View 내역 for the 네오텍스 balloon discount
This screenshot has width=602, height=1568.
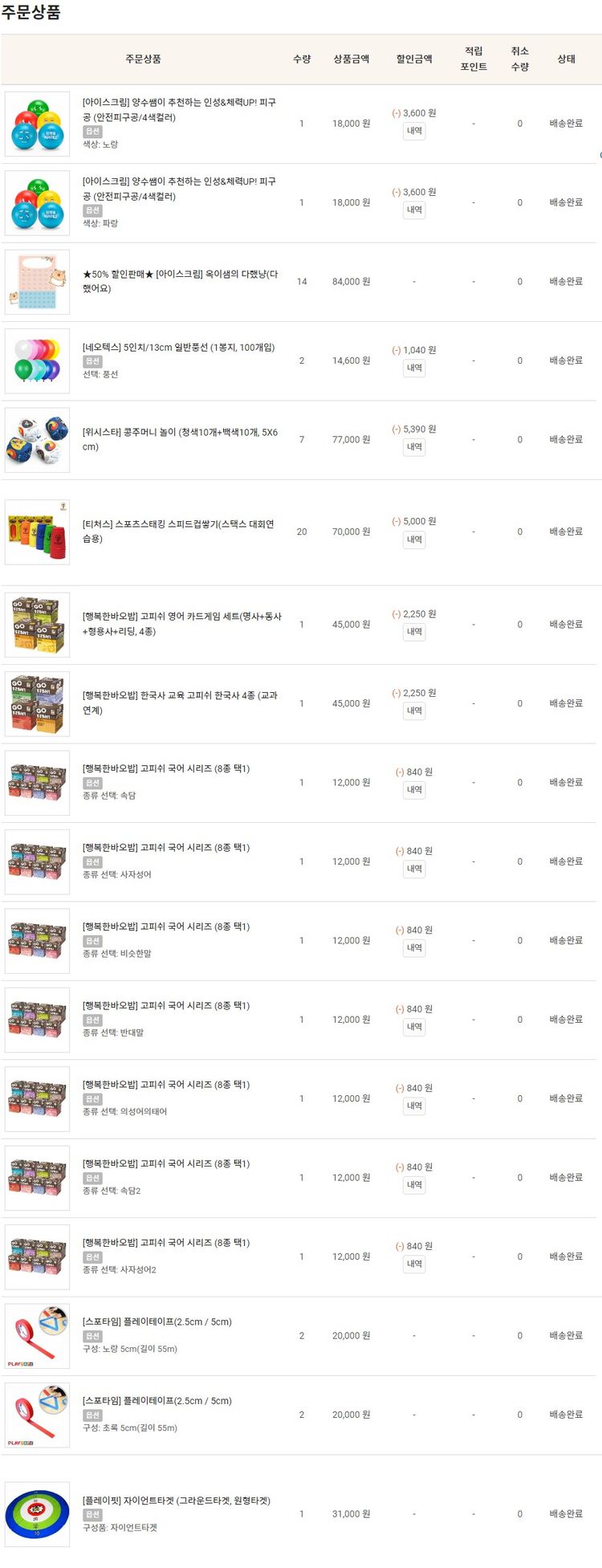point(414,368)
